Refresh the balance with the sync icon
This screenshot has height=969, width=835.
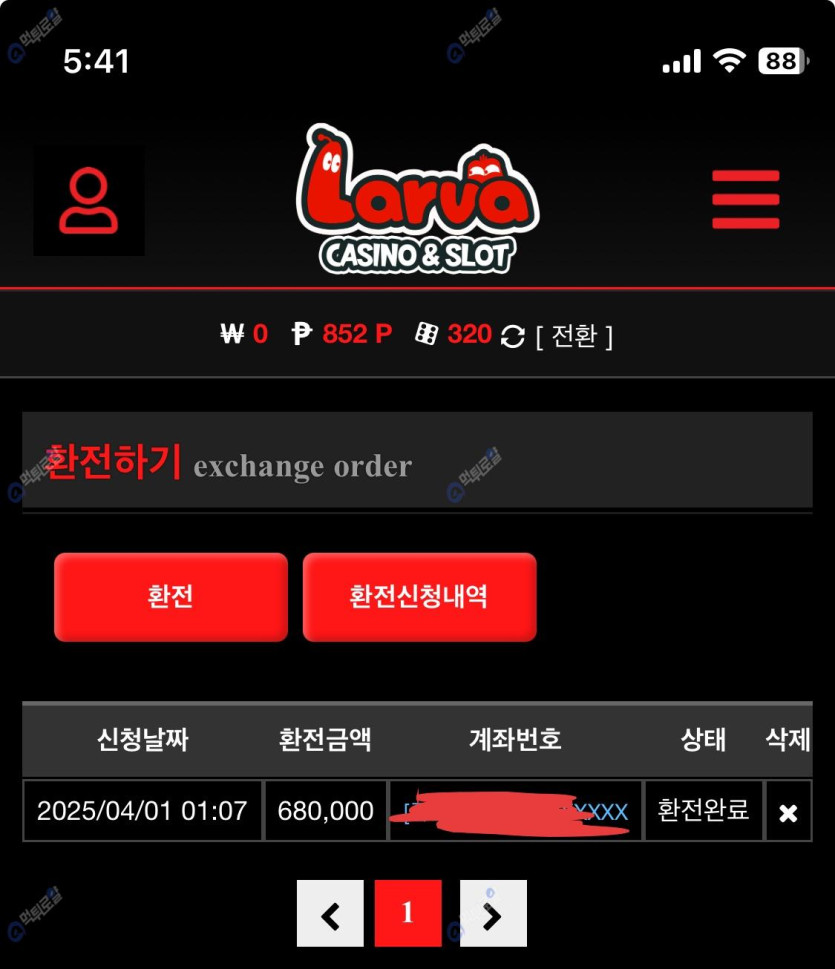pyautogui.click(x=512, y=336)
